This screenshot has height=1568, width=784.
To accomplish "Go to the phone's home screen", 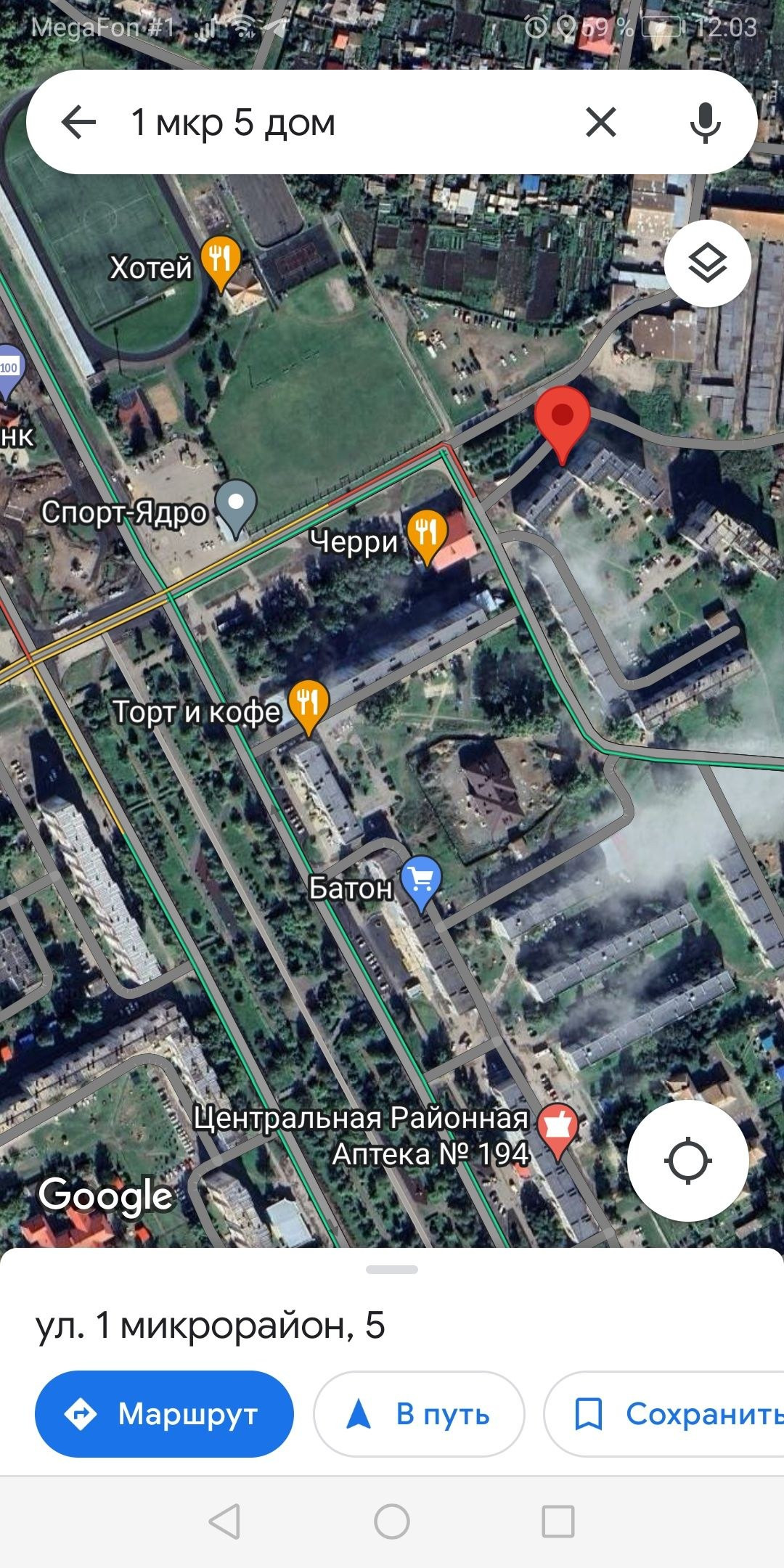I will pyautogui.click(x=392, y=1521).
